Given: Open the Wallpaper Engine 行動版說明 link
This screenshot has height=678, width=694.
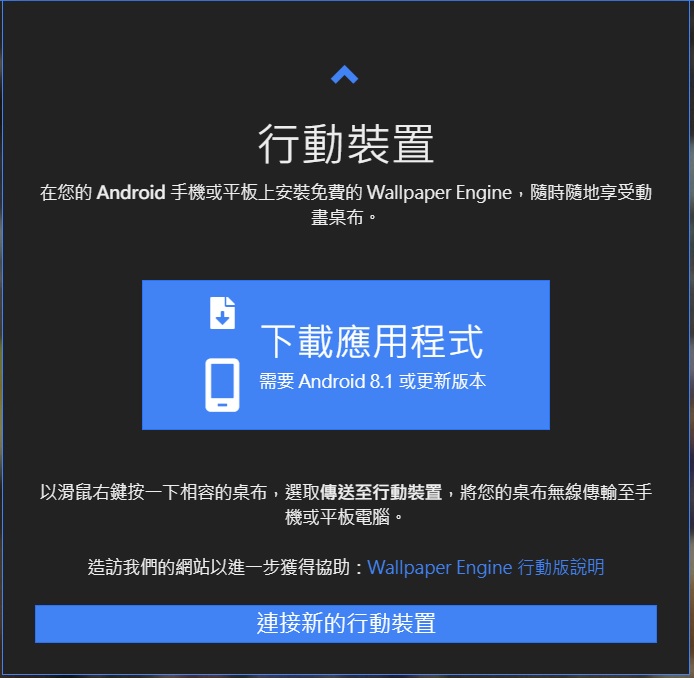Looking at the screenshot, I should [486, 567].
